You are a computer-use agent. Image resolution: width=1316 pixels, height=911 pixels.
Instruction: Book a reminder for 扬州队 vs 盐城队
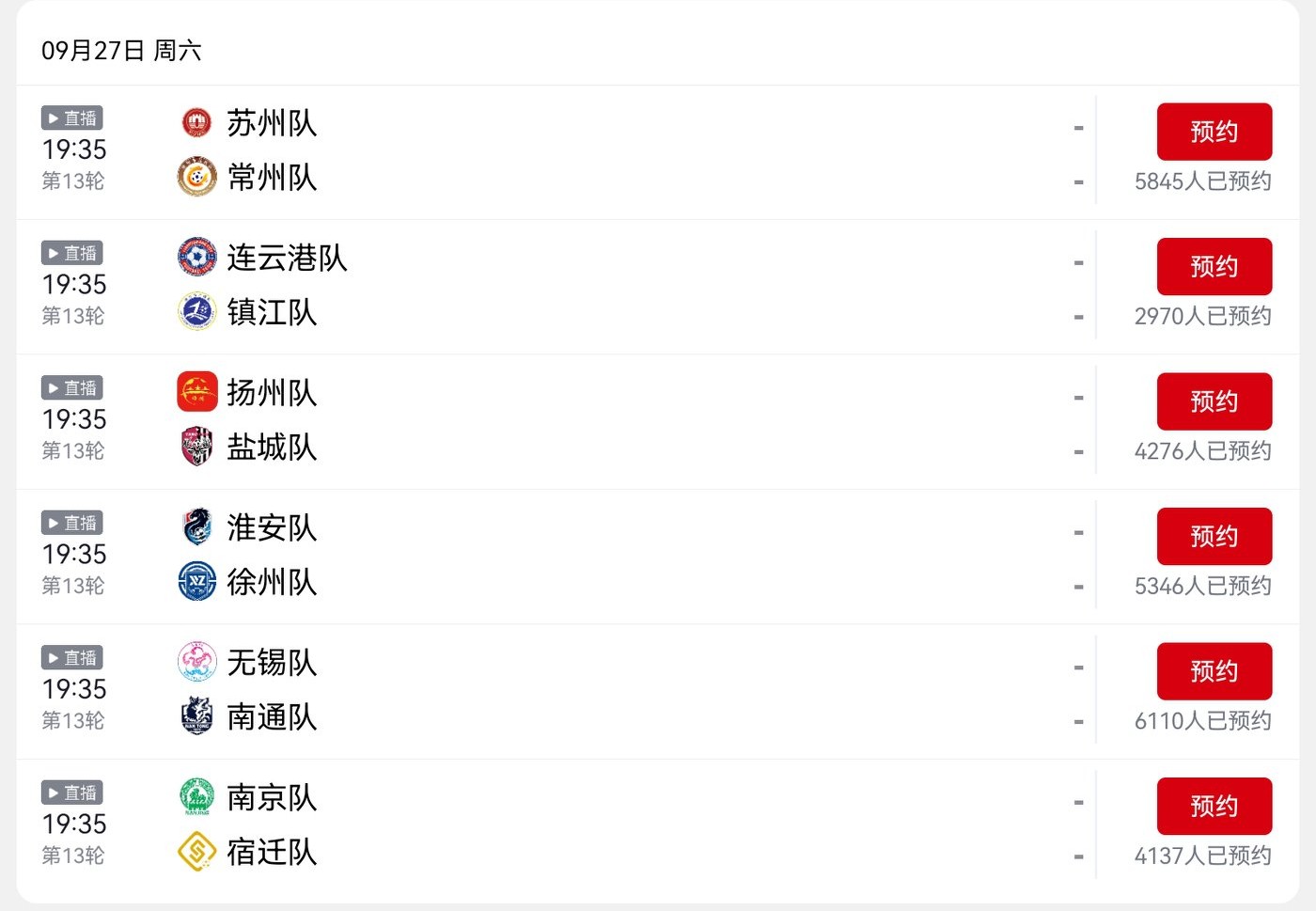click(x=1214, y=401)
